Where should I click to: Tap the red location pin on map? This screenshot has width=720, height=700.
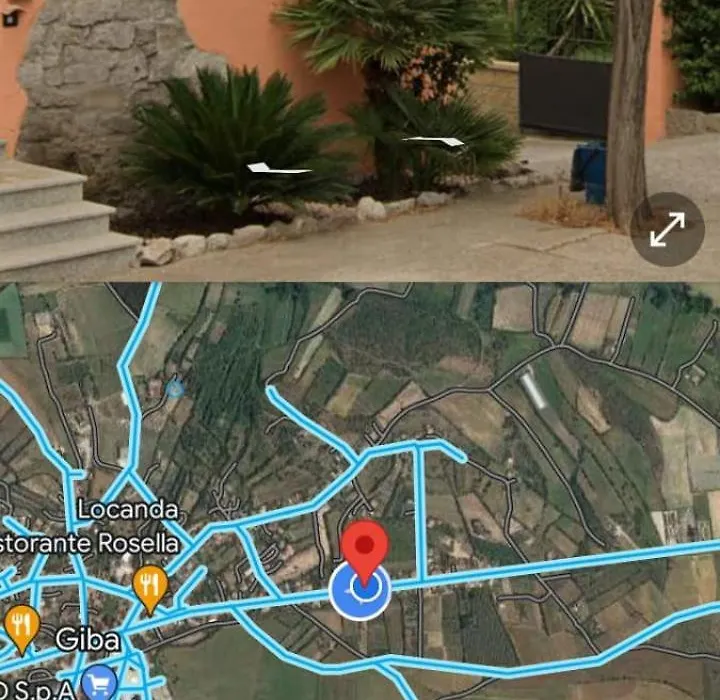[365, 547]
